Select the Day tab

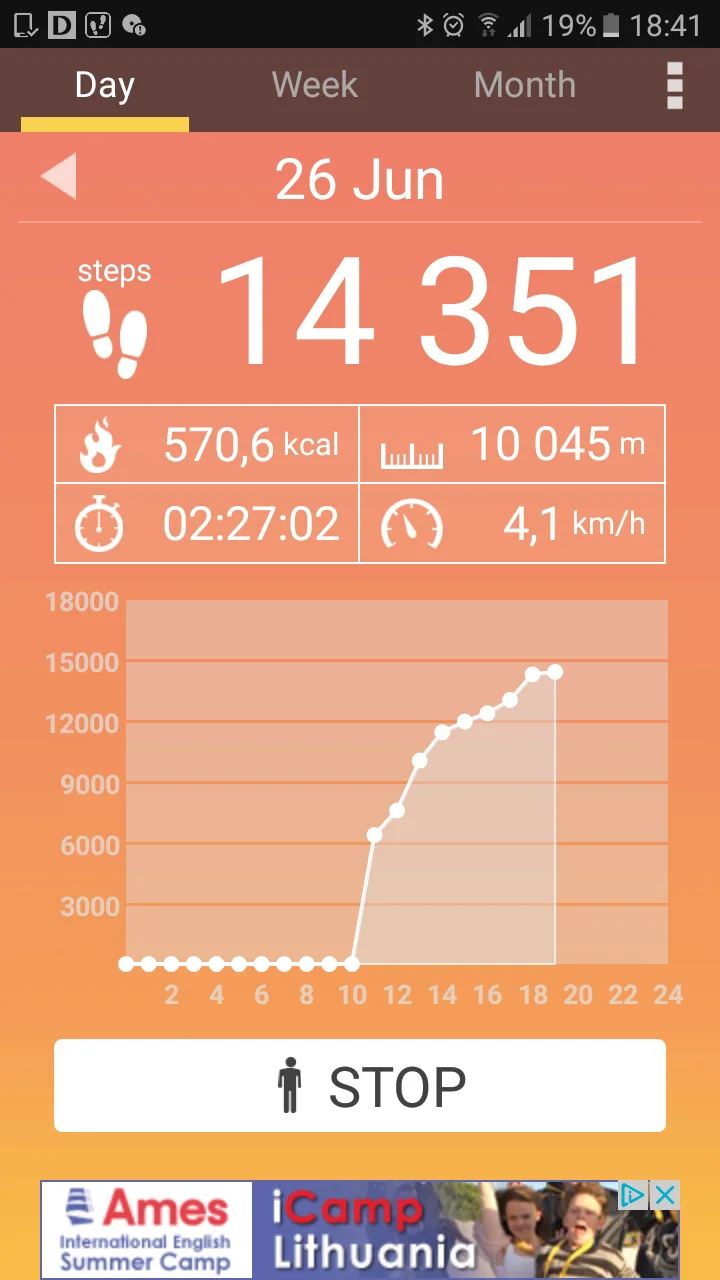pos(104,87)
